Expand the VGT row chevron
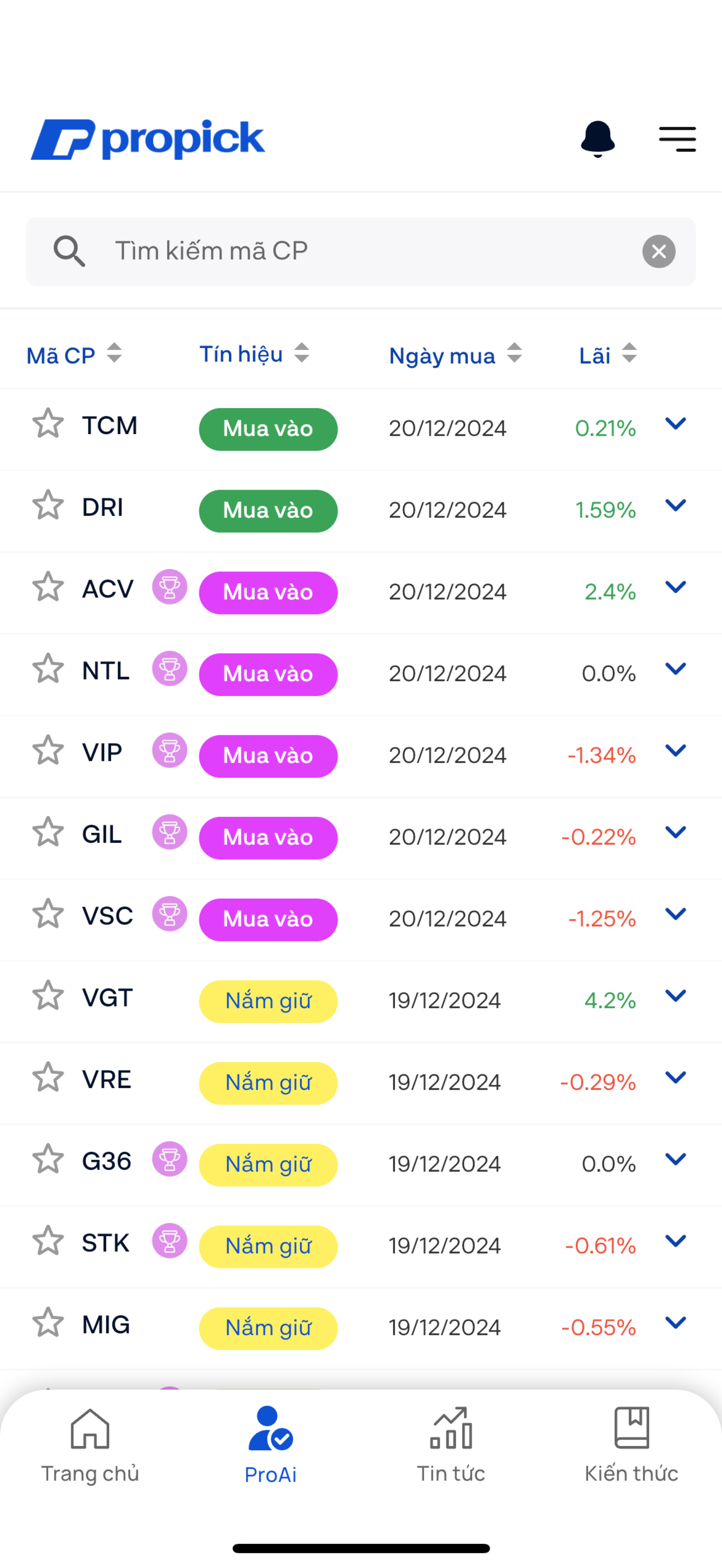Image resolution: width=722 pixels, height=1568 pixels. [675, 996]
